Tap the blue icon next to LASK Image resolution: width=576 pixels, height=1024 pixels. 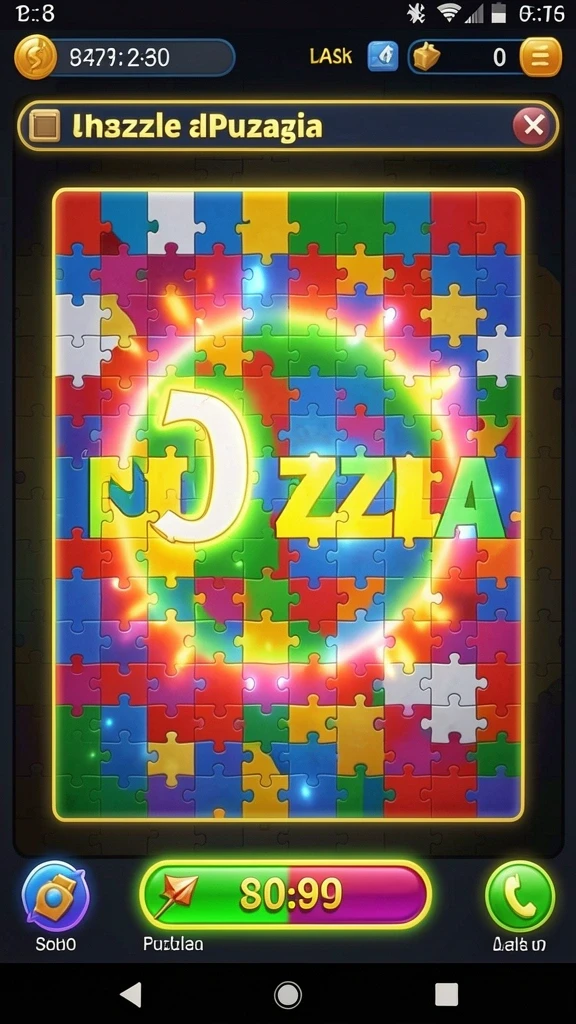(x=383, y=57)
